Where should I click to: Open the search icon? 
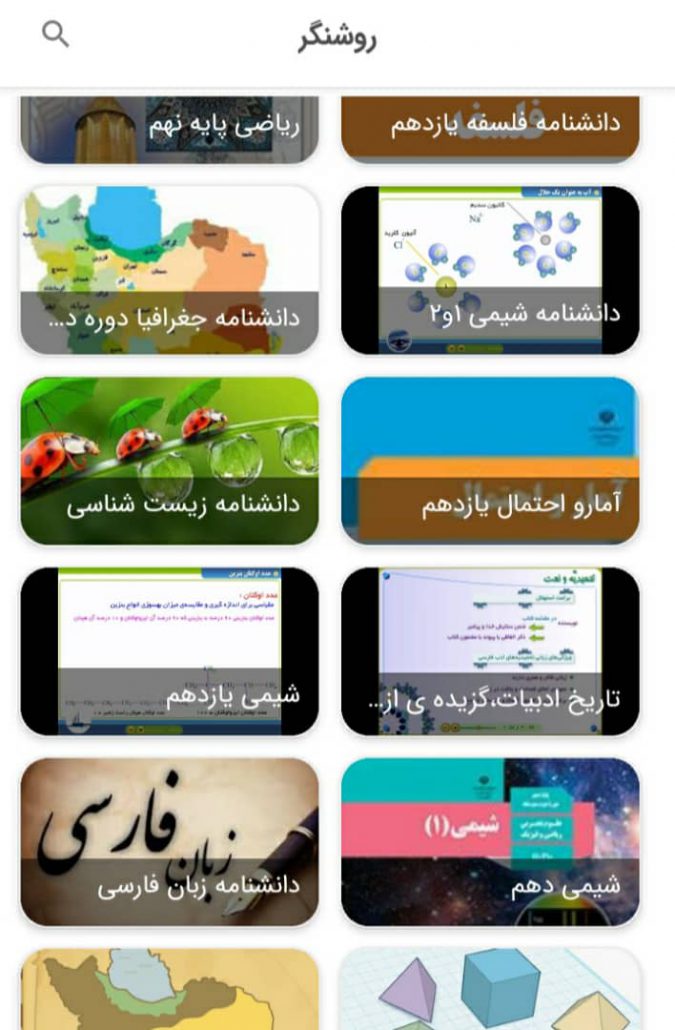(x=56, y=35)
